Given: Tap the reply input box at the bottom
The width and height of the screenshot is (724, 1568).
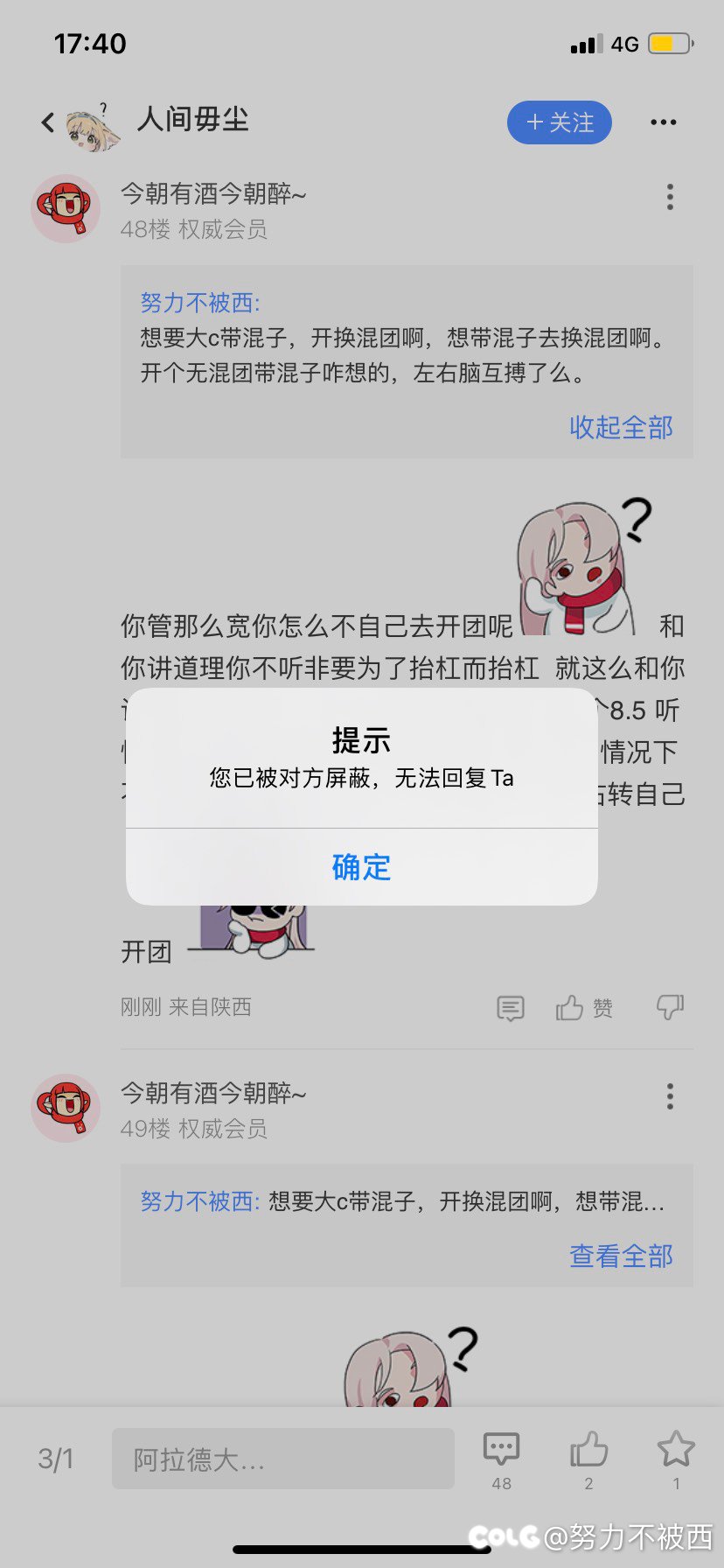Looking at the screenshot, I should (x=282, y=1459).
